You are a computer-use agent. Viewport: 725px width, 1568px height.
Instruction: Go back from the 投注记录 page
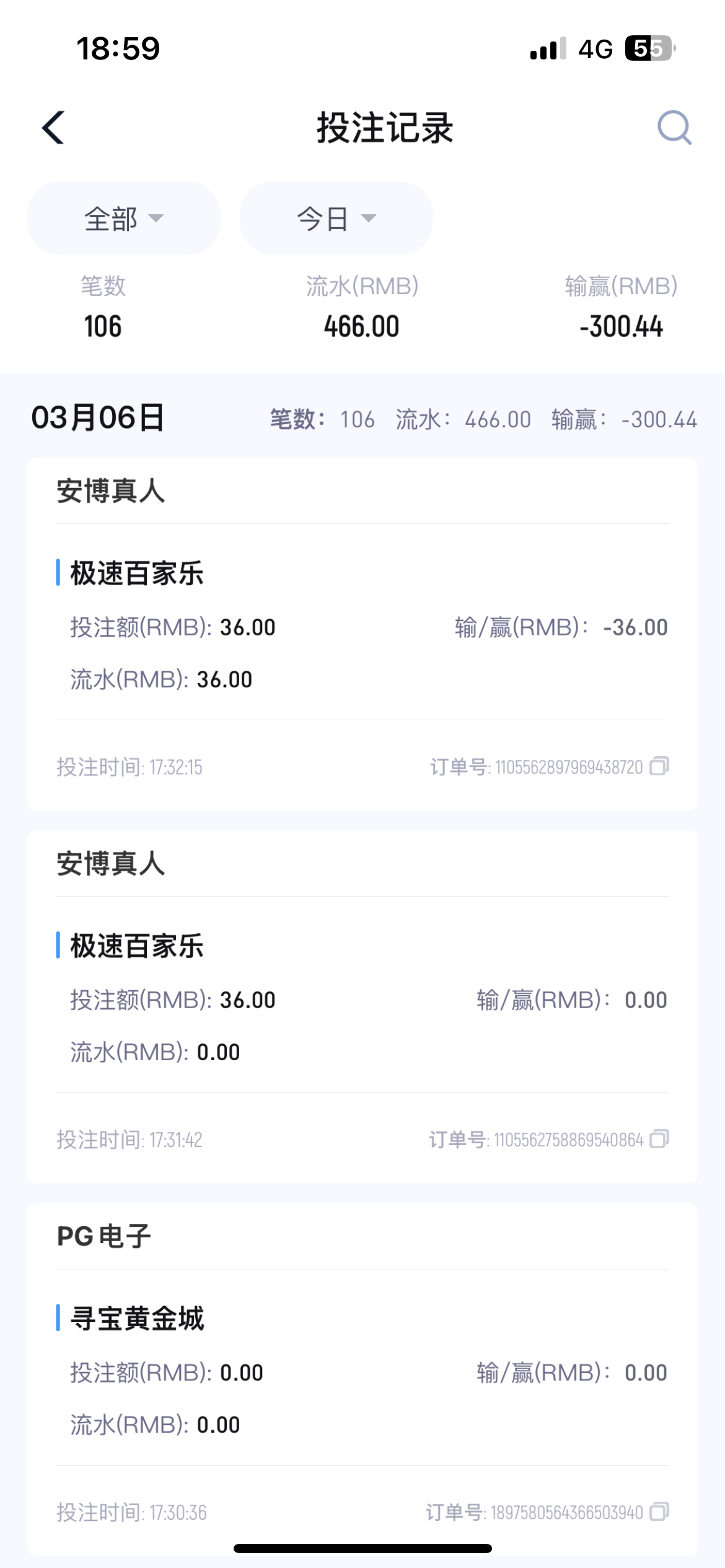tap(53, 128)
